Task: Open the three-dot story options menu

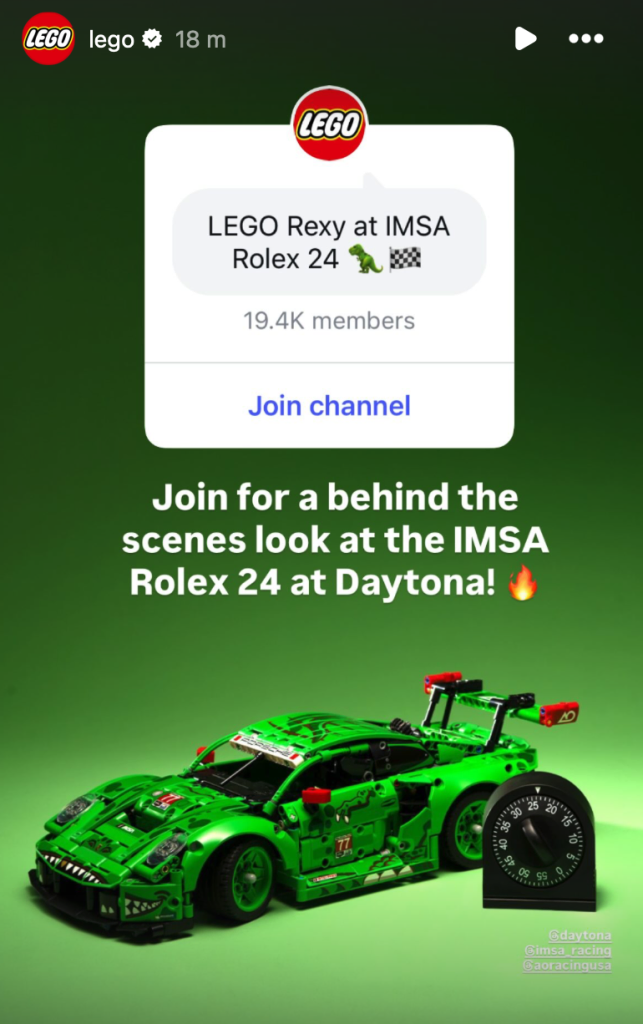Action: pyautogui.click(x=585, y=39)
